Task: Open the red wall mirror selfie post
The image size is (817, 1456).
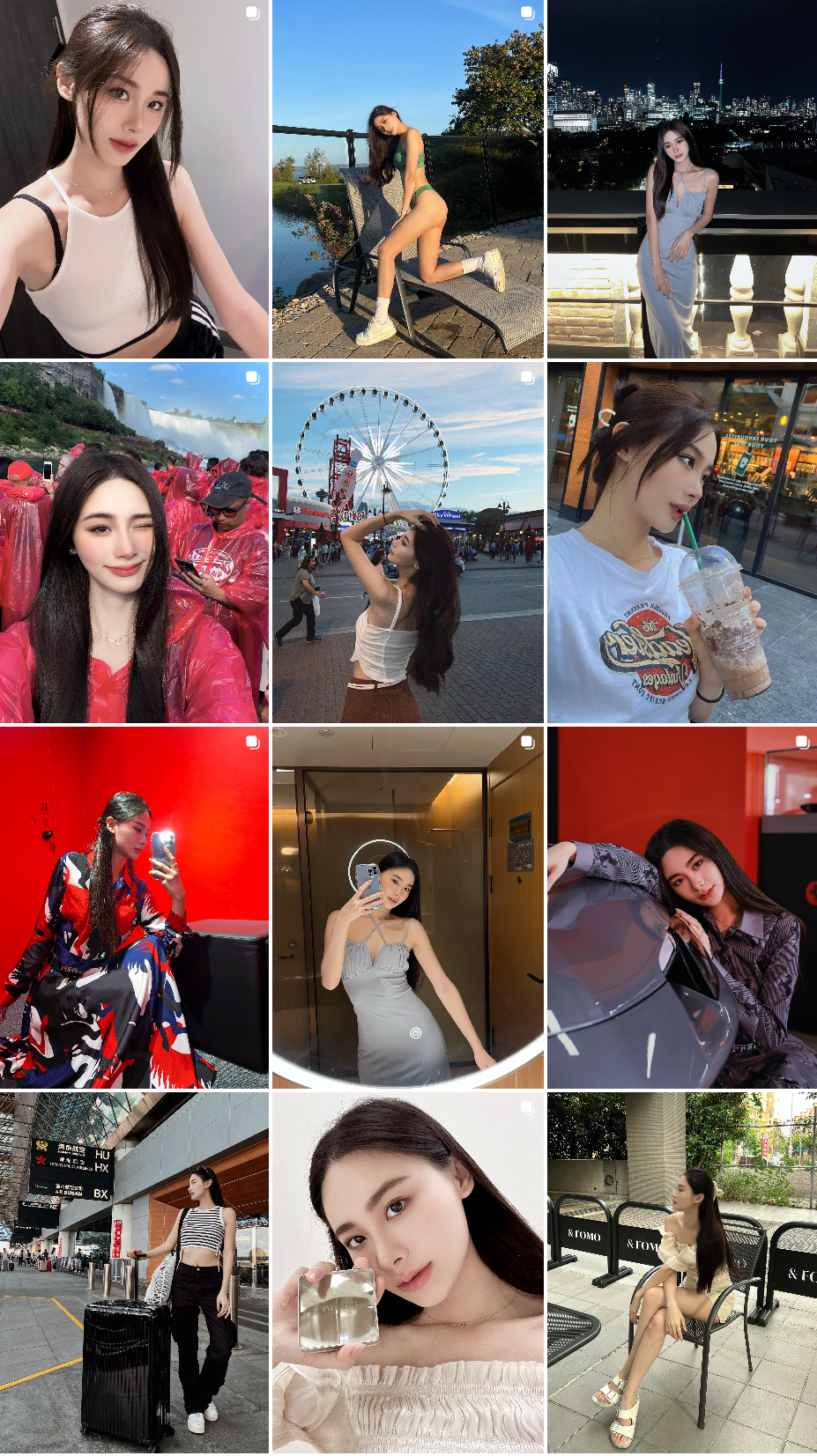Action: pos(134,907)
